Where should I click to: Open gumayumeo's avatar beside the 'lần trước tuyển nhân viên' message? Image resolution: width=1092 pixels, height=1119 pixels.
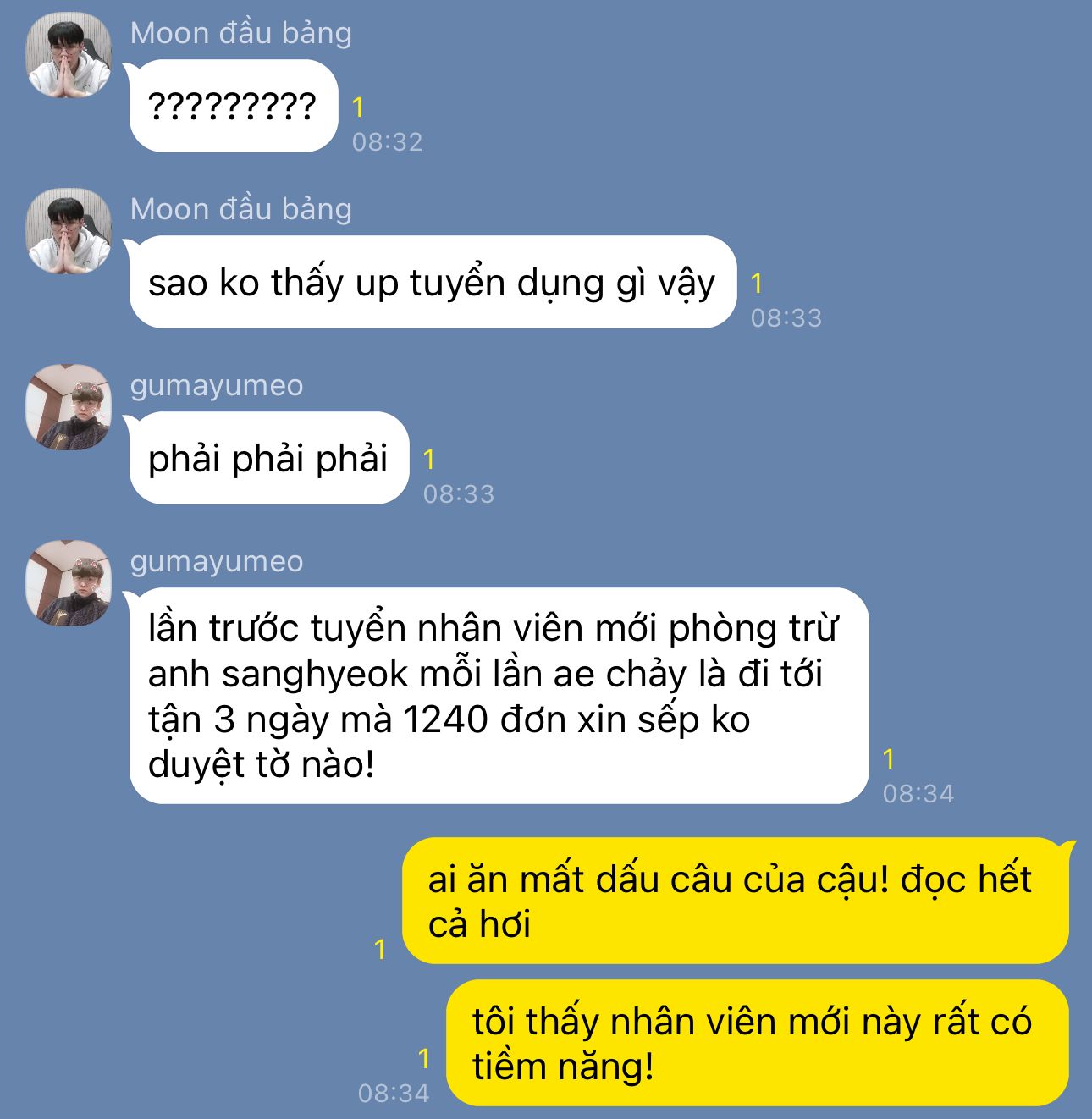point(69,583)
